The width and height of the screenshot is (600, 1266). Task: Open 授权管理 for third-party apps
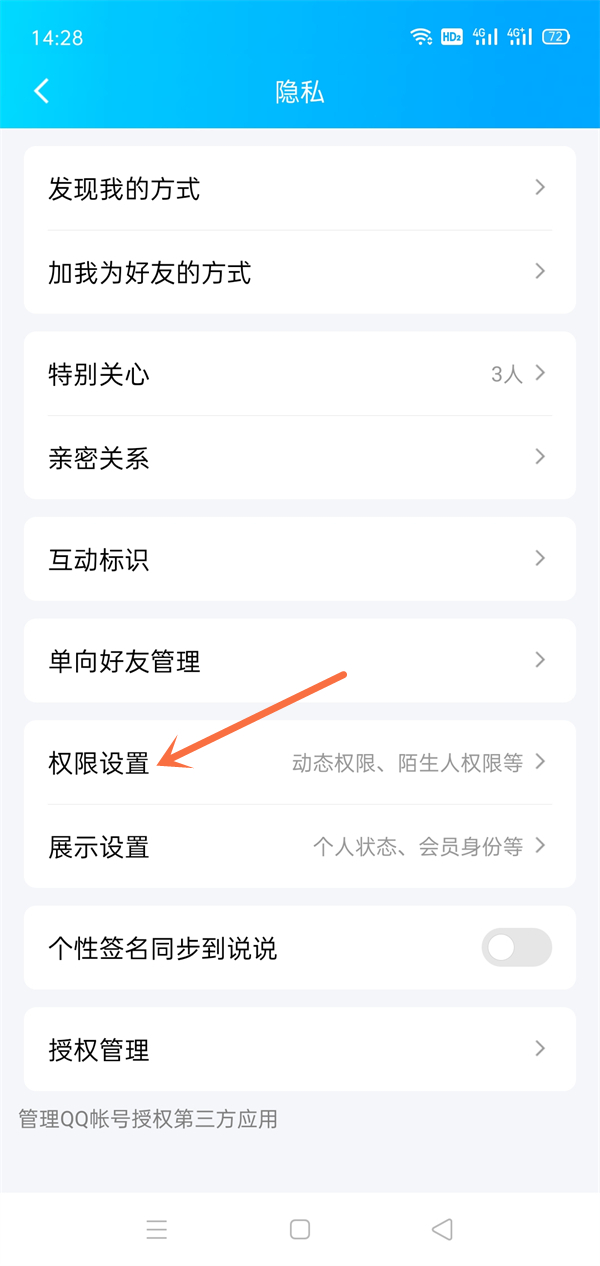point(299,1050)
